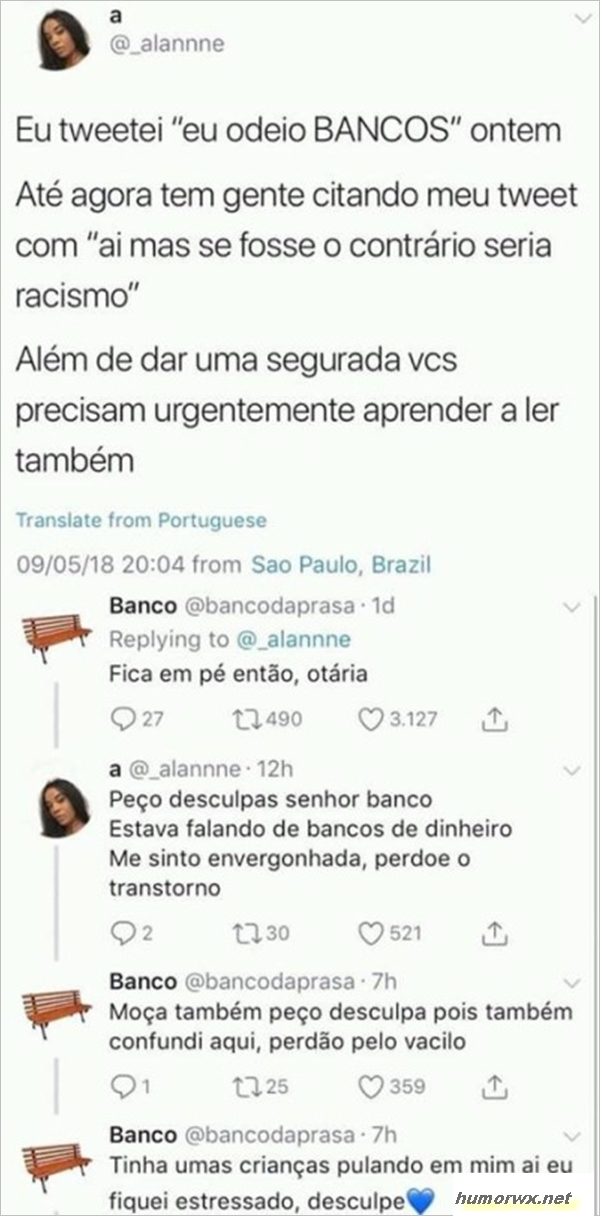This screenshot has width=600, height=1216.
Task: Reply to Banco's "Moça também peço desculpa" tweet
Action: (x=124, y=1086)
